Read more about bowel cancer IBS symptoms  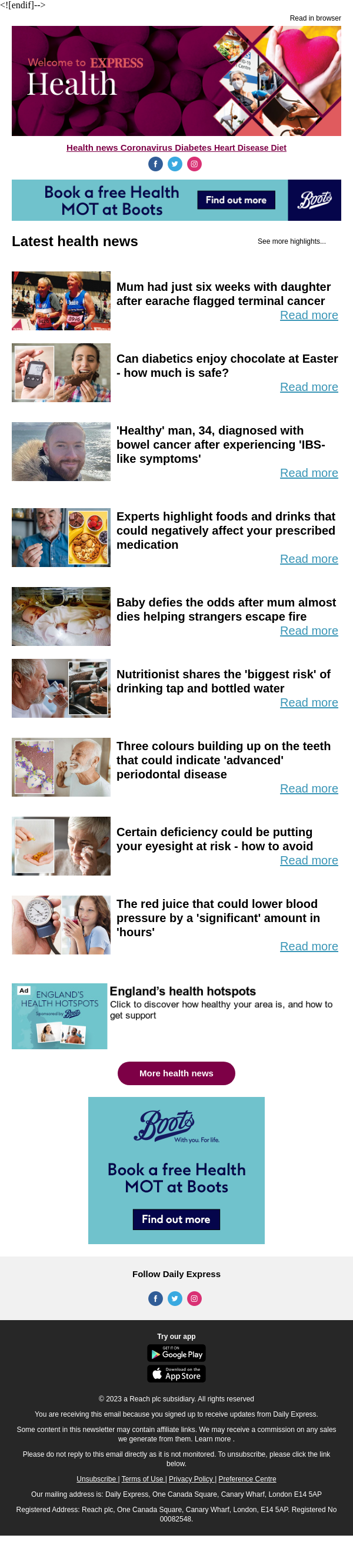(x=308, y=473)
